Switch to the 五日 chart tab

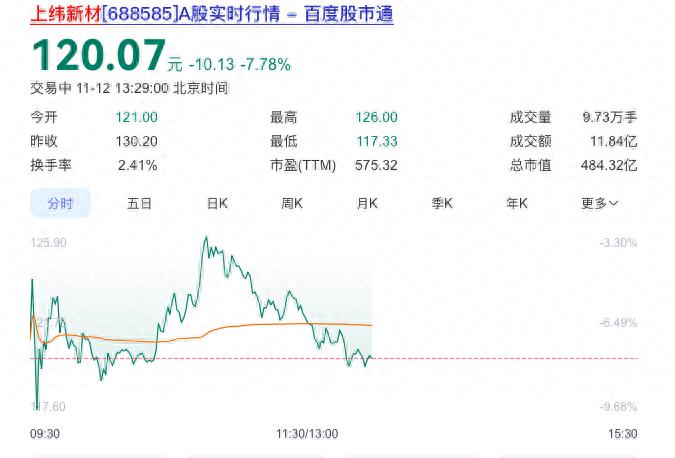point(139,203)
